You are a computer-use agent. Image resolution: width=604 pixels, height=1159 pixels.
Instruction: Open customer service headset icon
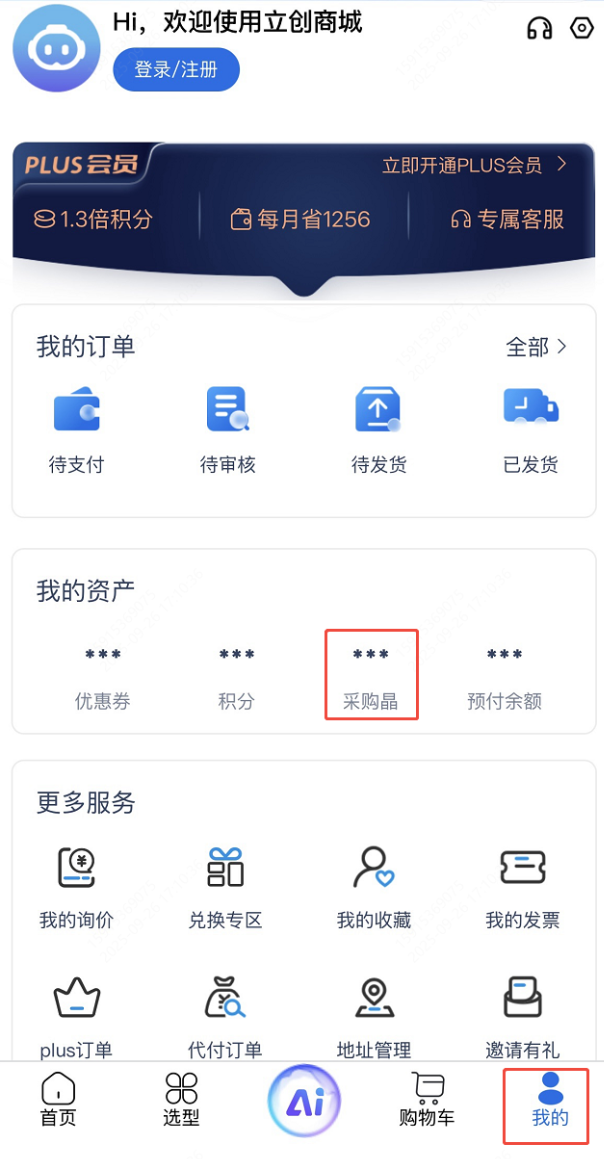[x=539, y=28]
